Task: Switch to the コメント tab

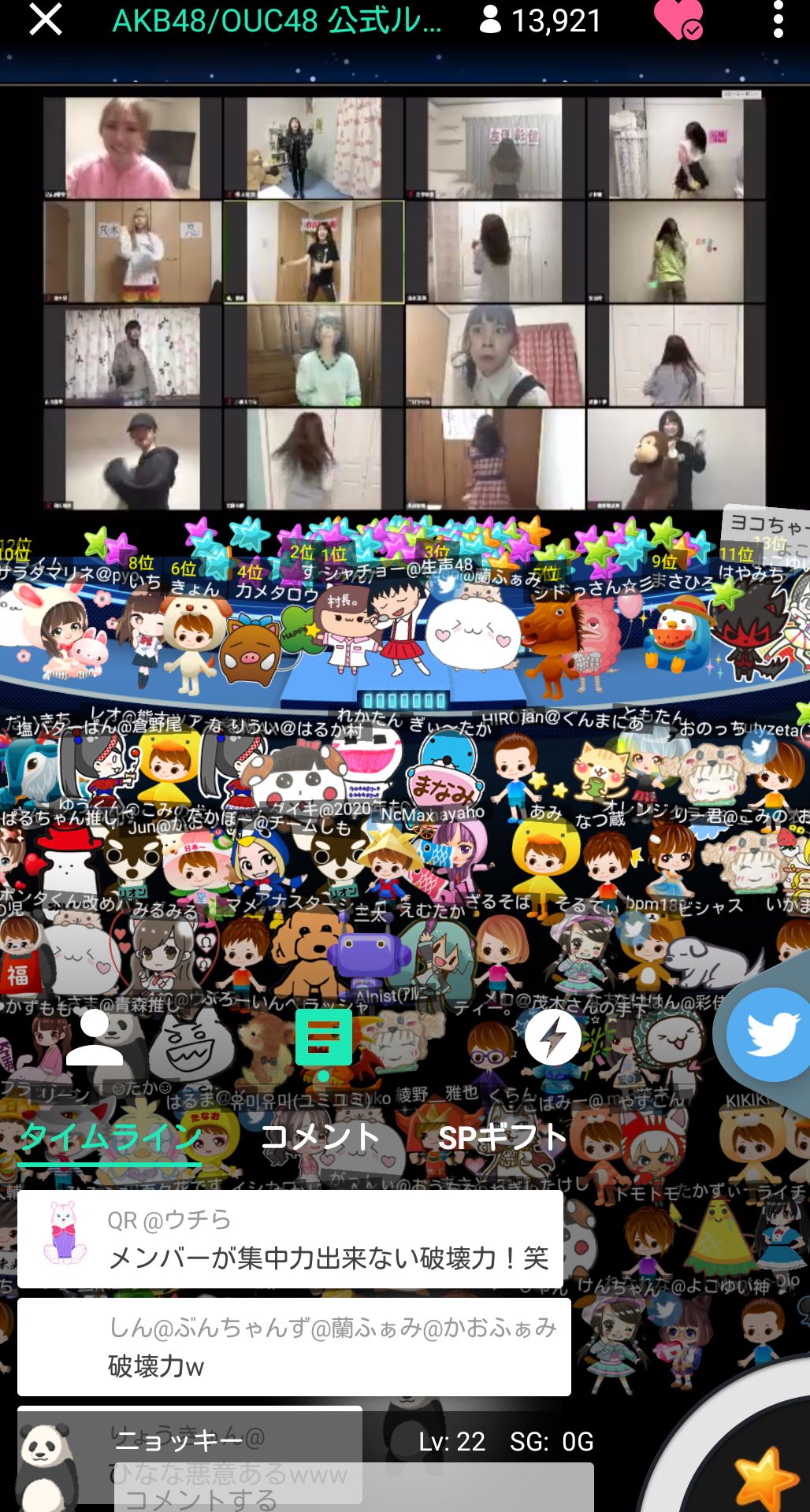Action: pos(320,1138)
